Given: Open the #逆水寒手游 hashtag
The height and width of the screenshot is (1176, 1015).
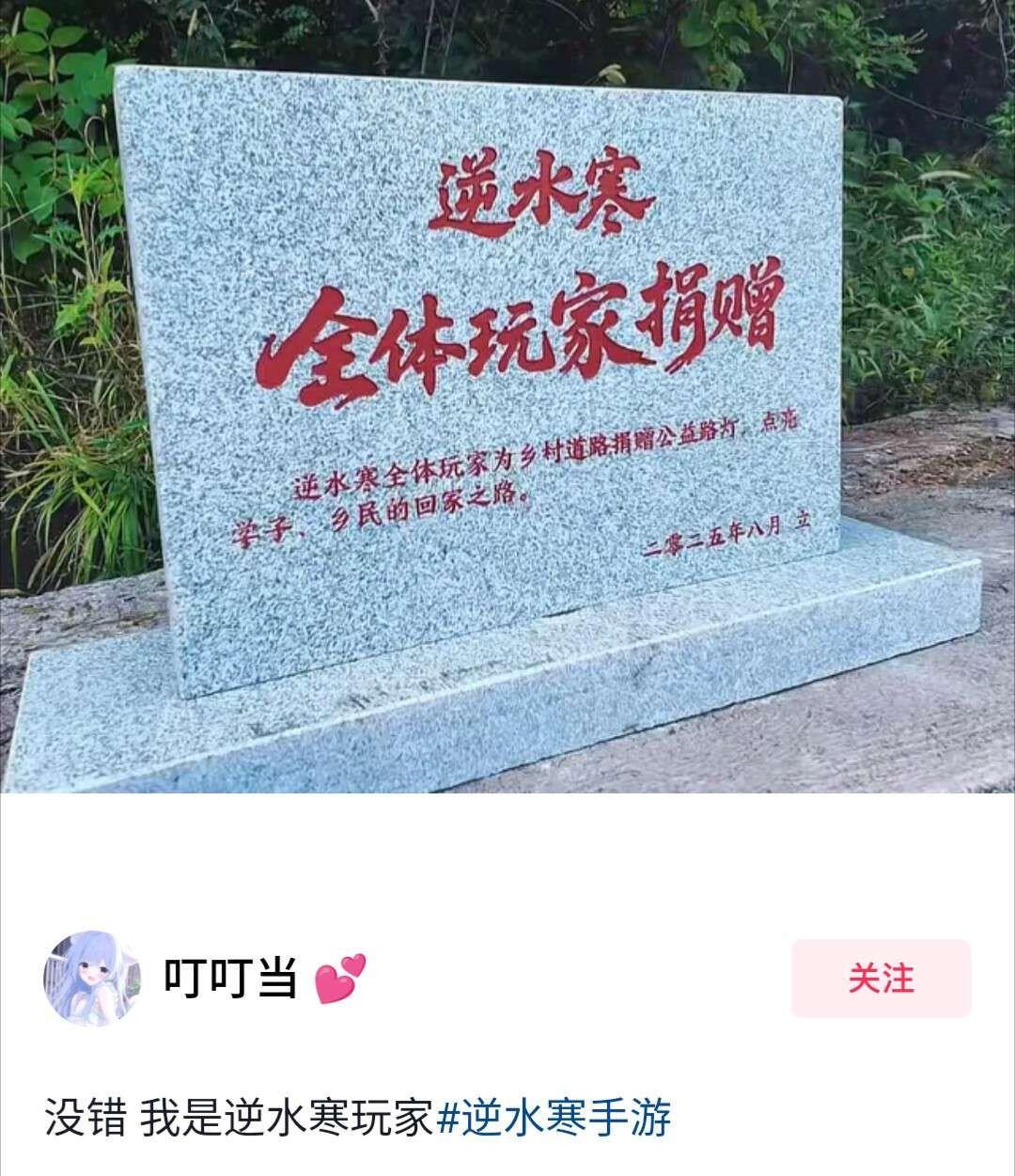Looking at the screenshot, I should [554, 1119].
